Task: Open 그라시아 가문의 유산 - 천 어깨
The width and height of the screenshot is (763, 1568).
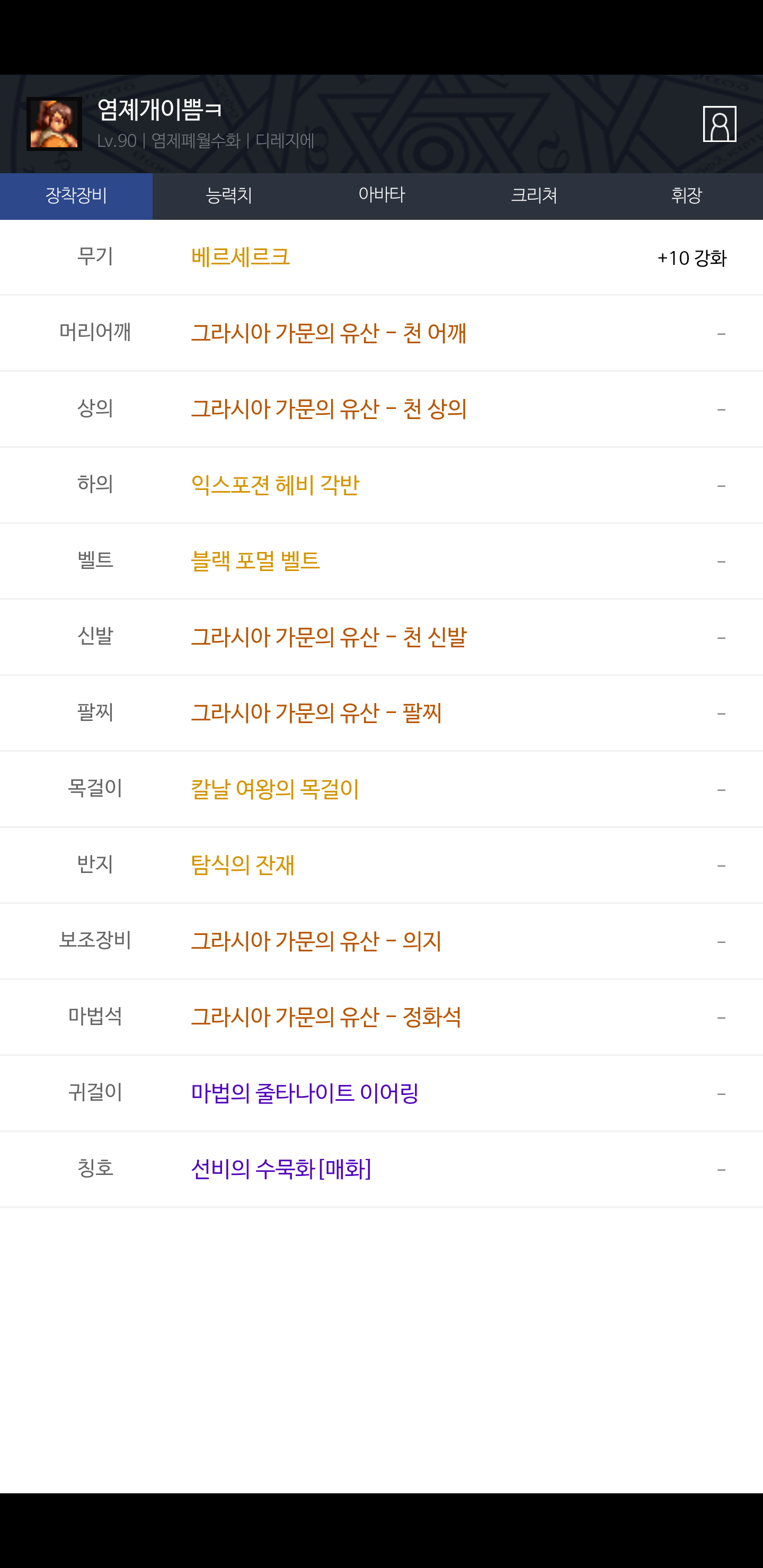Action: (x=328, y=334)
